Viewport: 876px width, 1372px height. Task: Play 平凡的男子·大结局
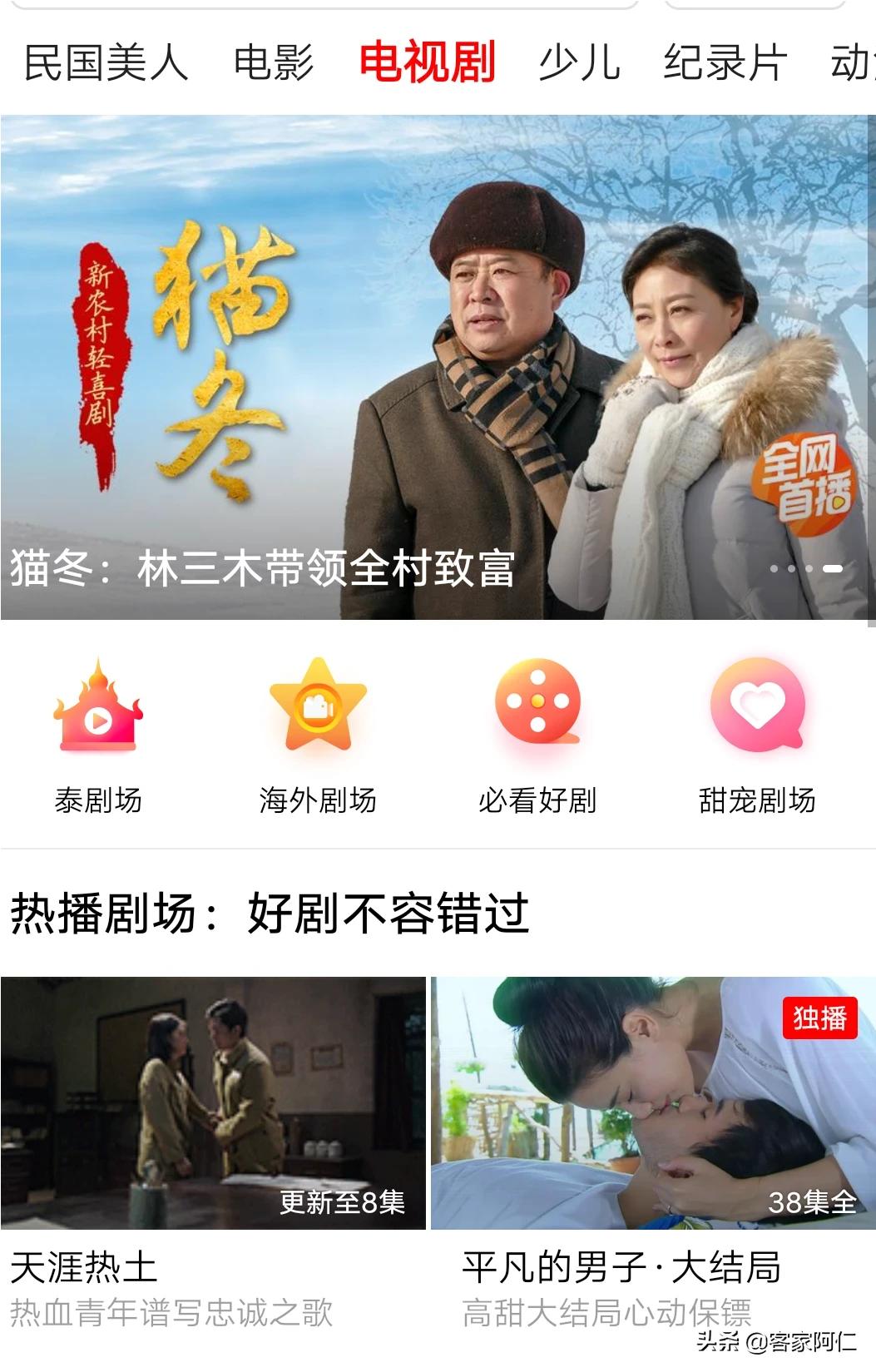(653, 1102)
